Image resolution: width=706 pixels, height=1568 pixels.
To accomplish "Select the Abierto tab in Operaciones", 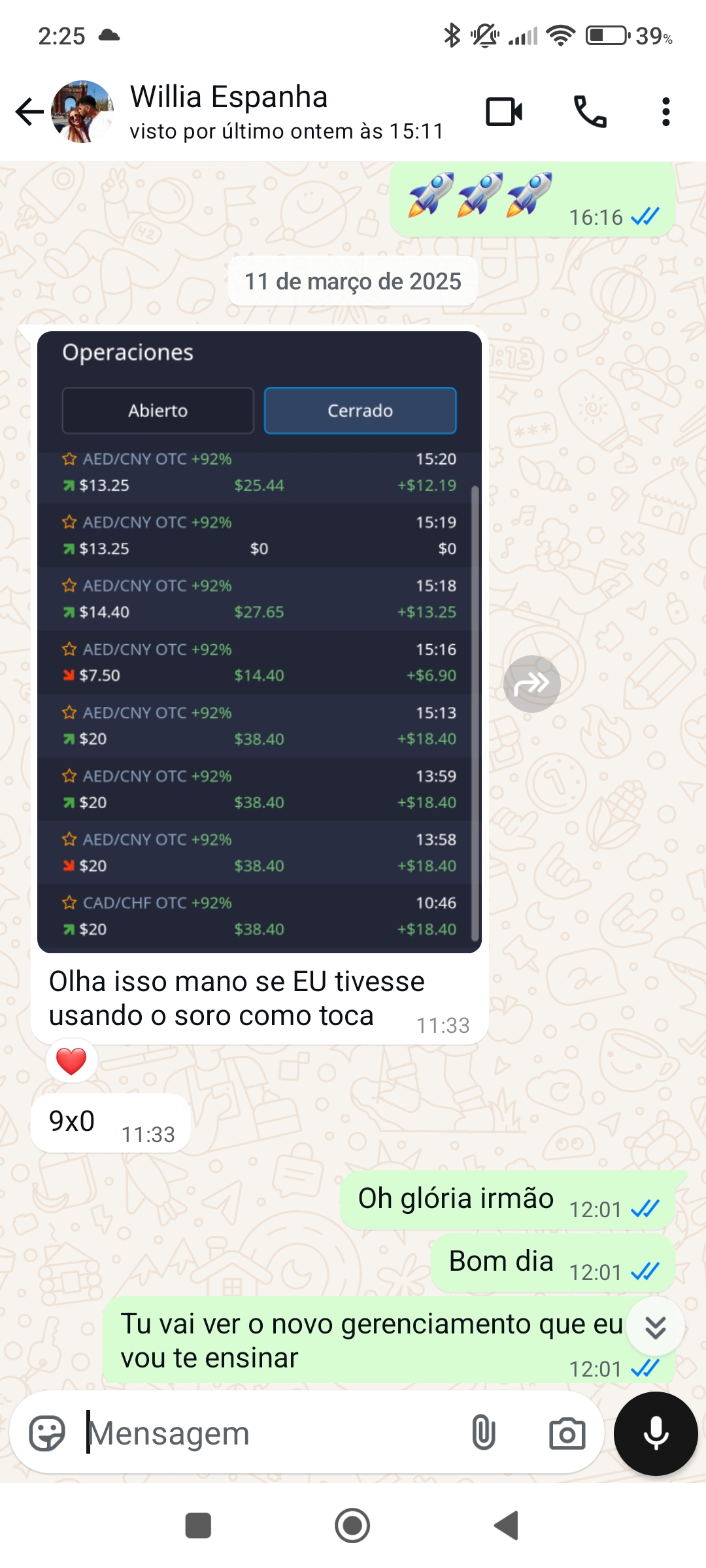I will coord(158,410).
